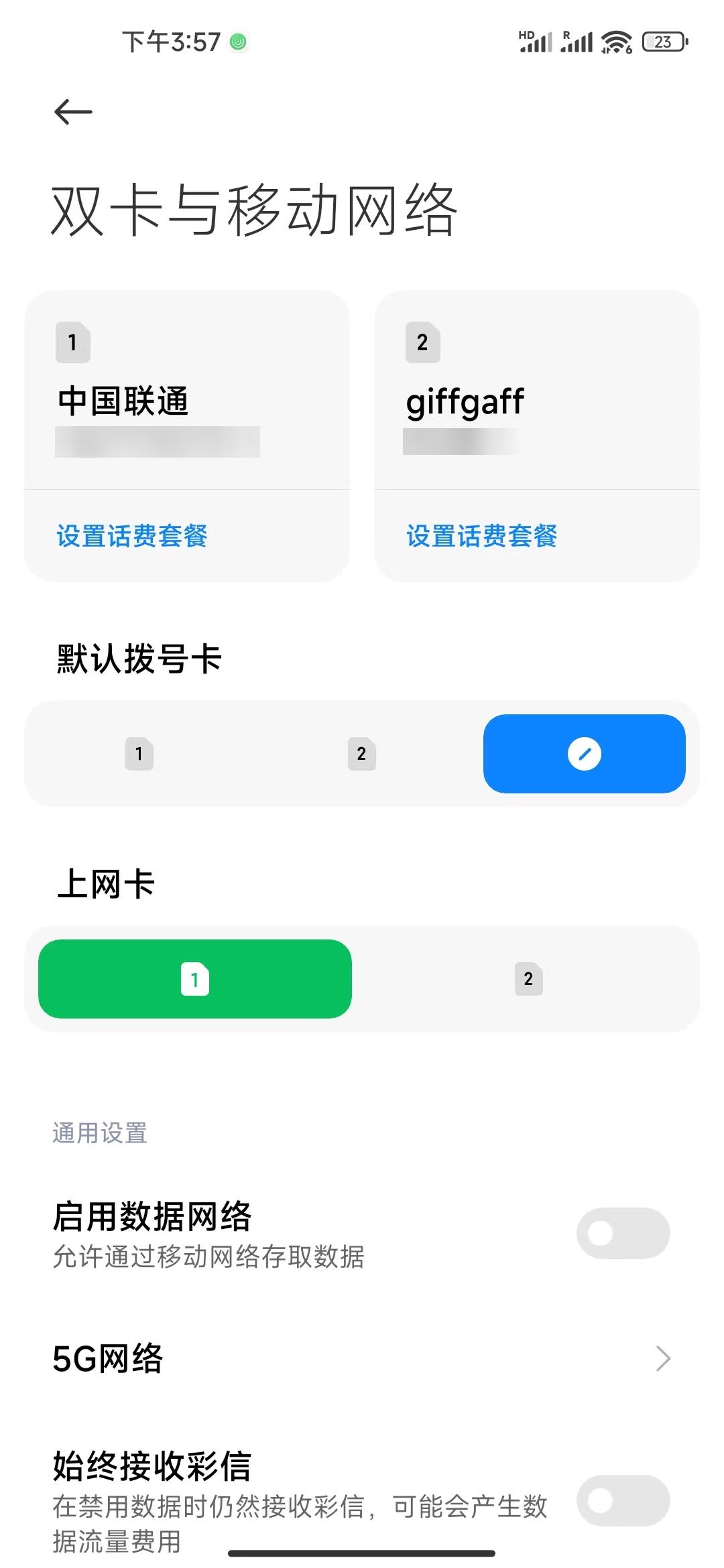
Task: Tap the clock showing 下午3:57
Action: 170,42
